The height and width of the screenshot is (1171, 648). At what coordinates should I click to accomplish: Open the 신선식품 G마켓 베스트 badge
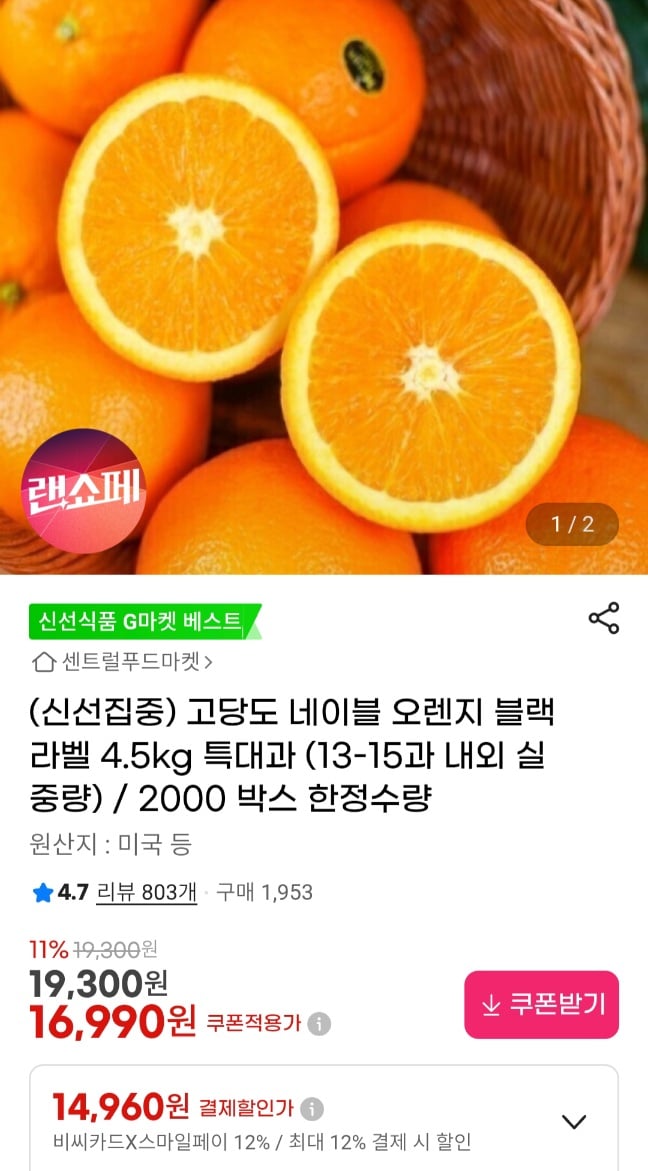pos(142,622)
